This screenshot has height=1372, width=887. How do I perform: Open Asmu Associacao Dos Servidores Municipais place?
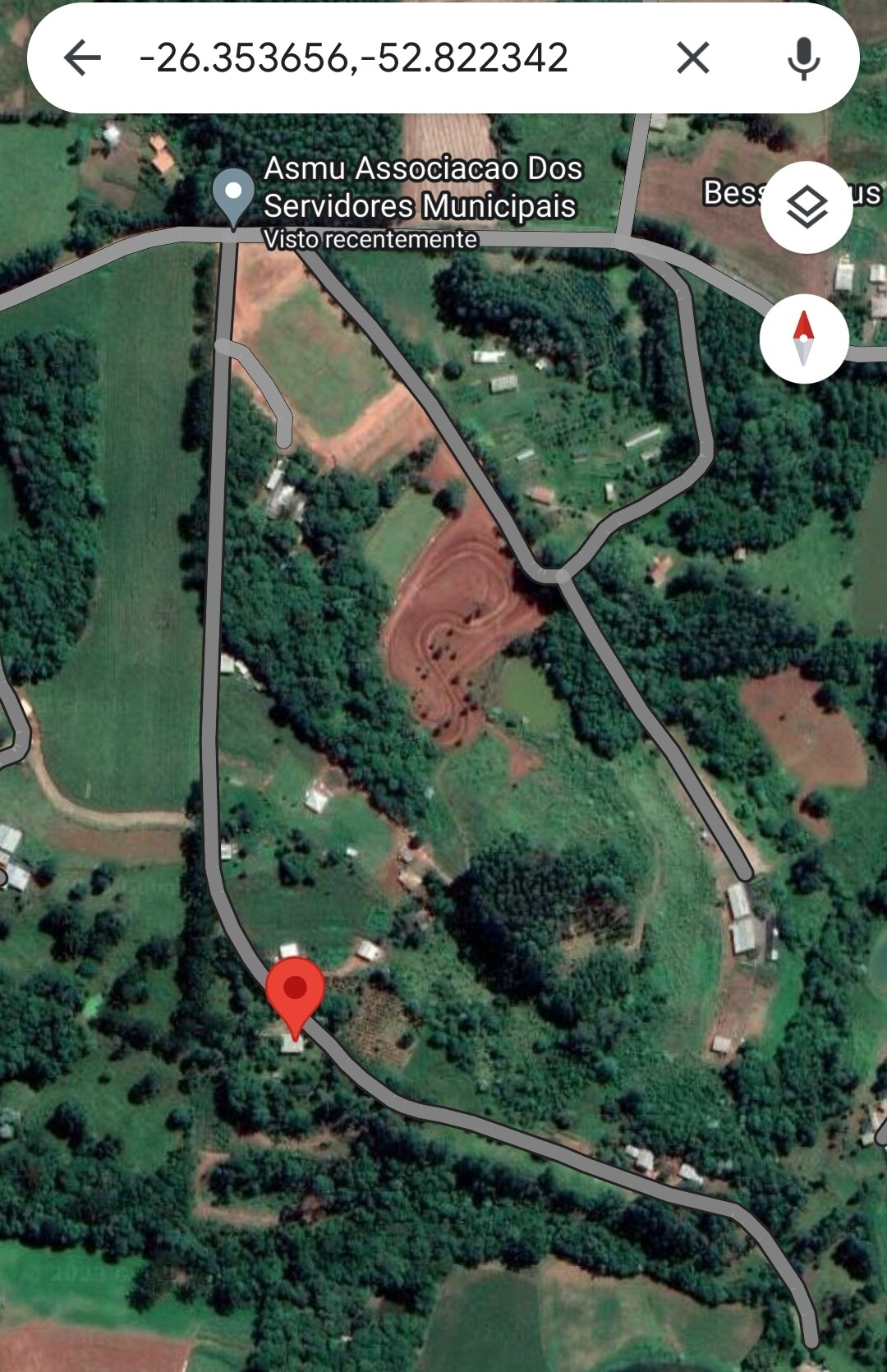pyautogui.click(x=233, y=194)
